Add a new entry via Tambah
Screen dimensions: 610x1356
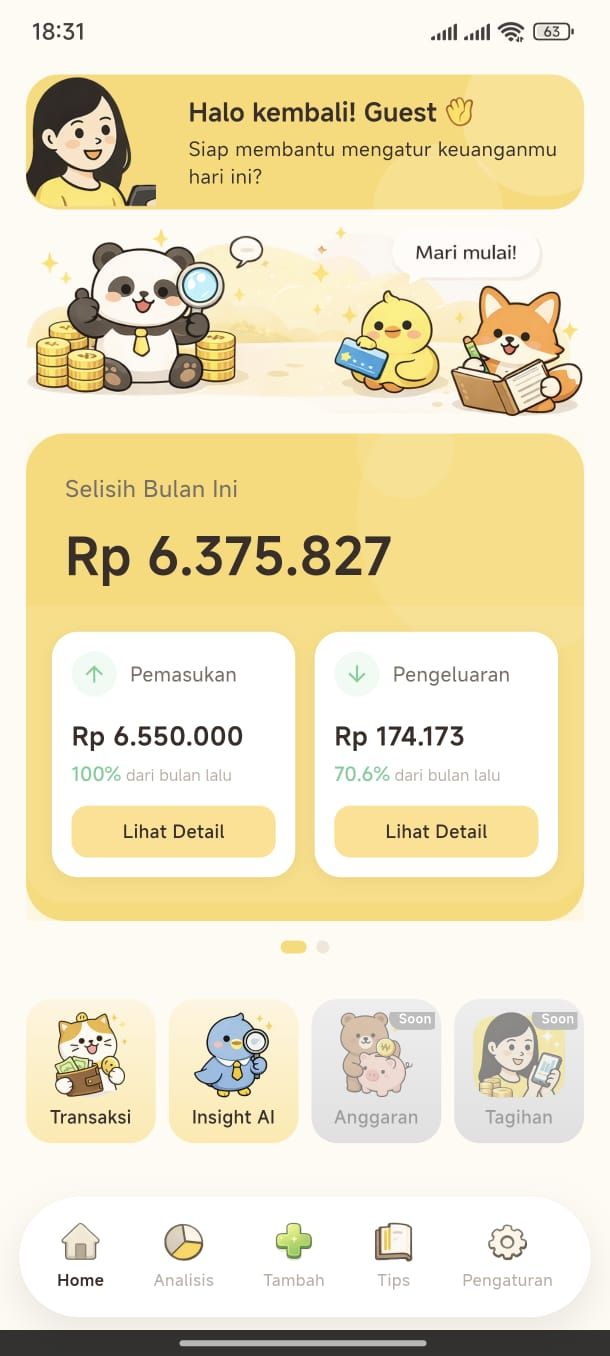[x=293, y=1256]
